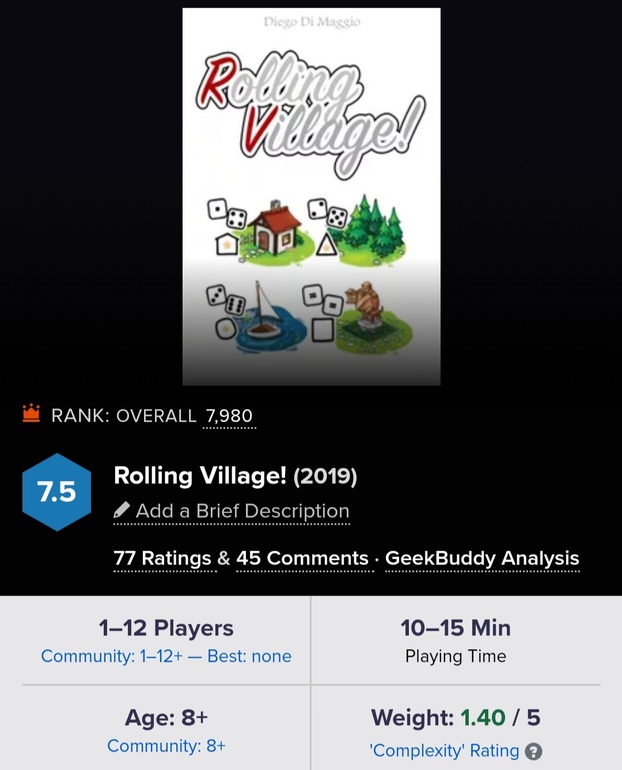Tap Add a Brief Description
Viewport: 622px width, 770px height.
pyautogui.click(x=242, y=511)
